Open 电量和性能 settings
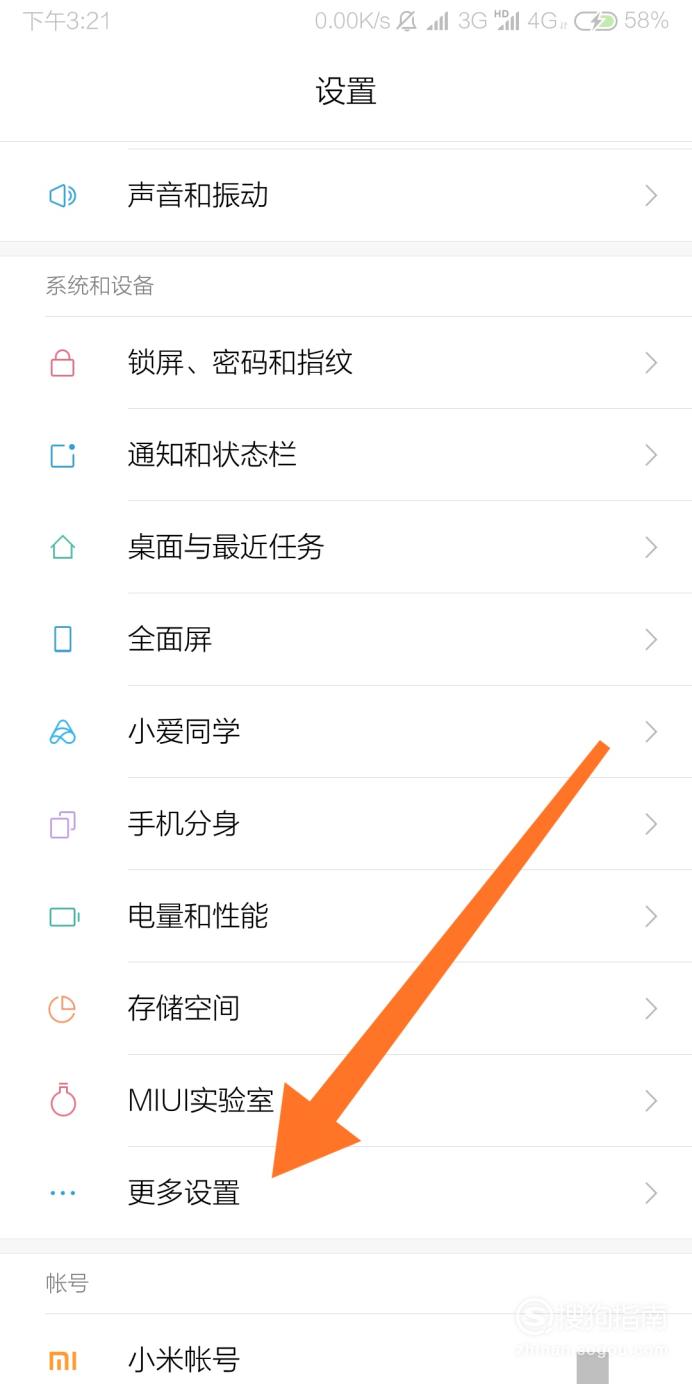Image resolution: width=692 pixels, height=1384 pixels. (x=346, y=916)
